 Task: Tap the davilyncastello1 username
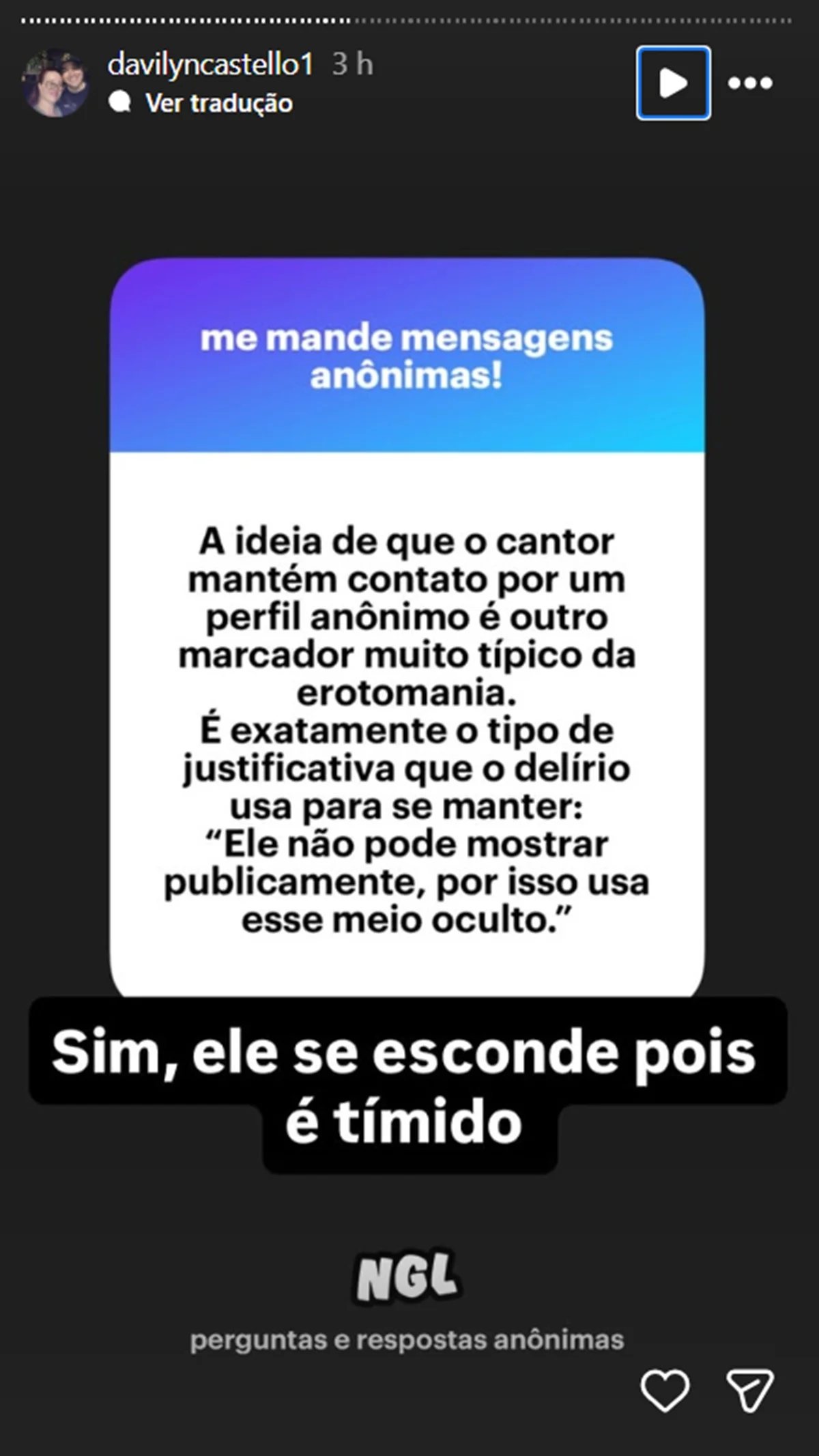tap(210, 65)
